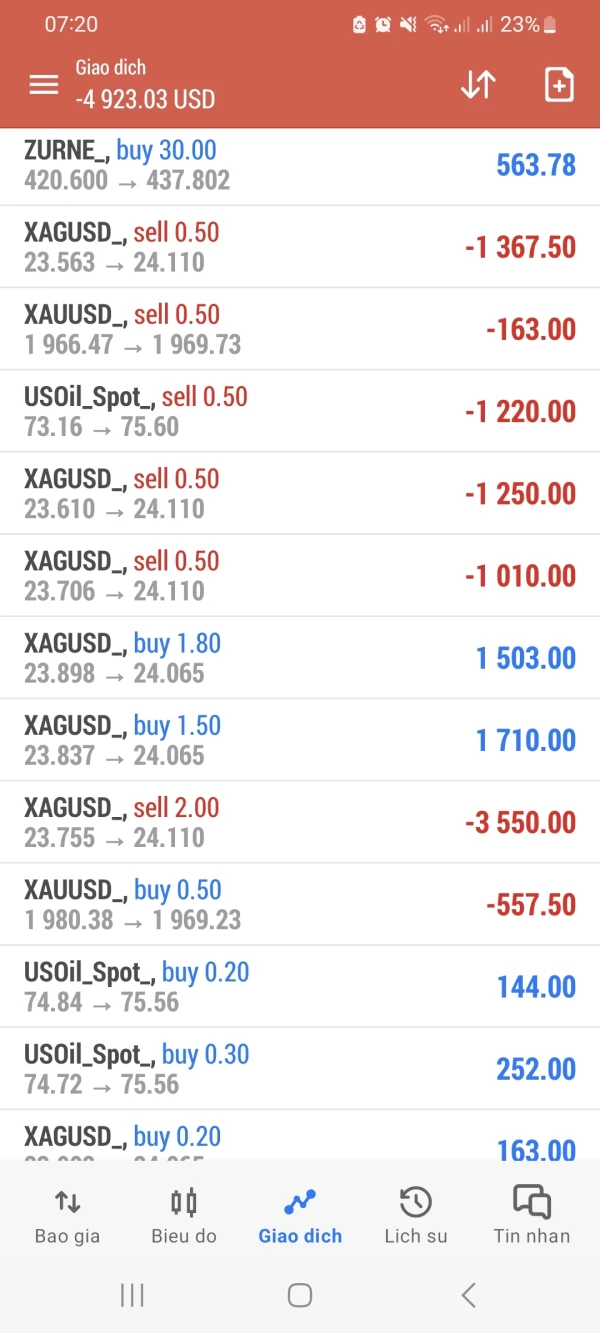Switch to the Tin nhan messages tab

pyautogui.click(x=532, y=1215)
